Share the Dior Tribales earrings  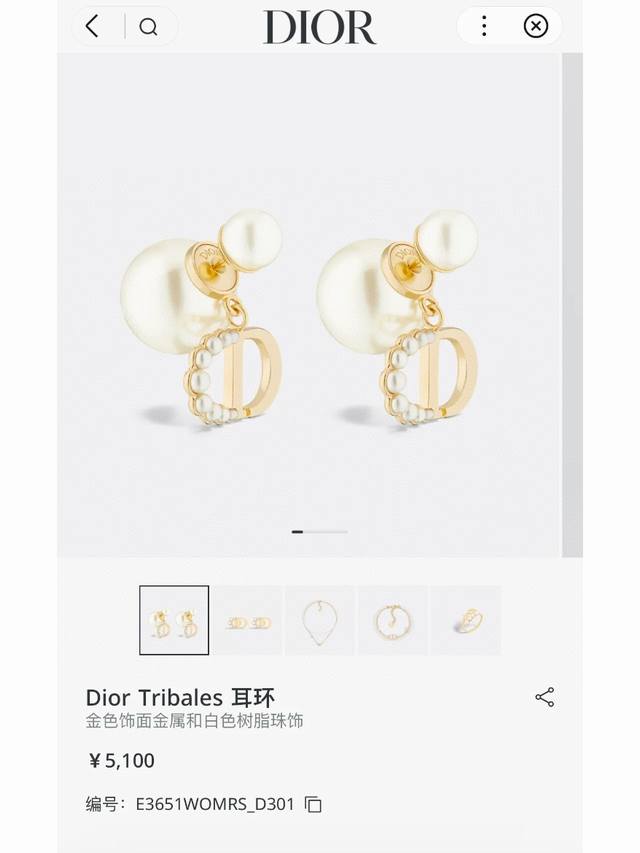pos(545,698)
